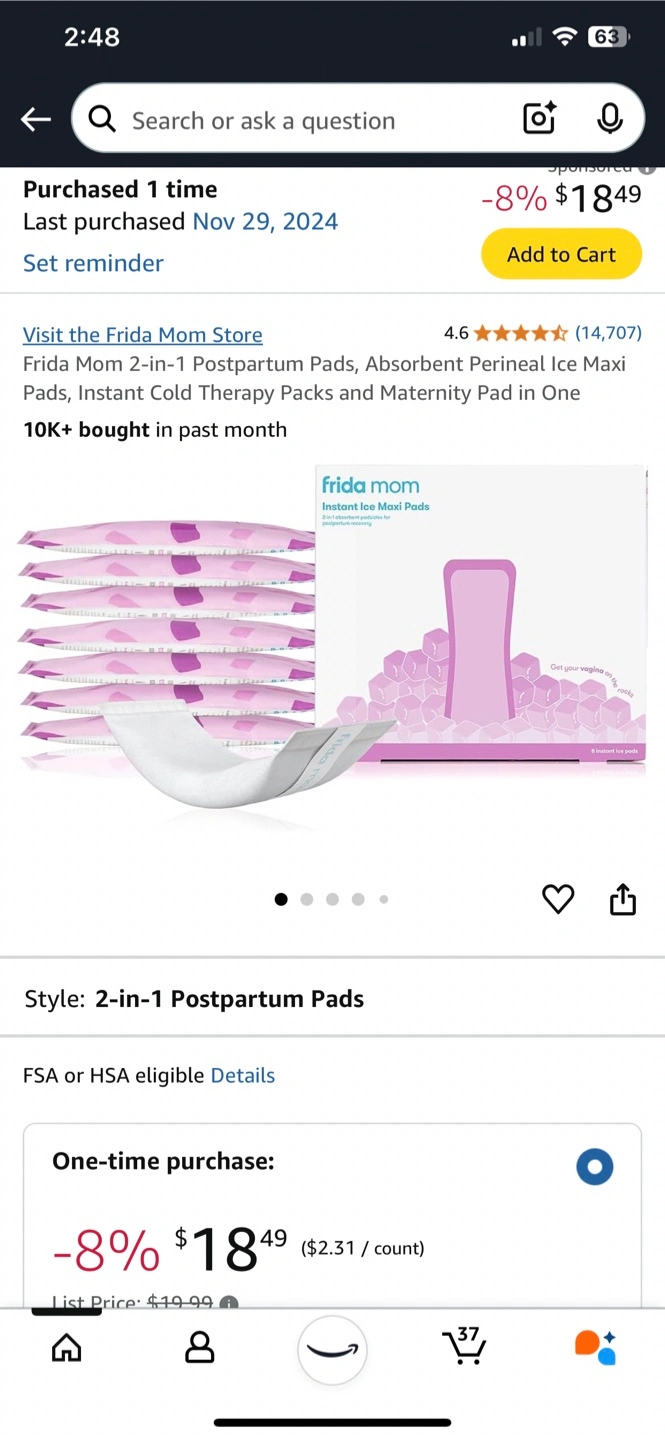
Task: Go to the Home tab
Action: (x=66, y=1349)
